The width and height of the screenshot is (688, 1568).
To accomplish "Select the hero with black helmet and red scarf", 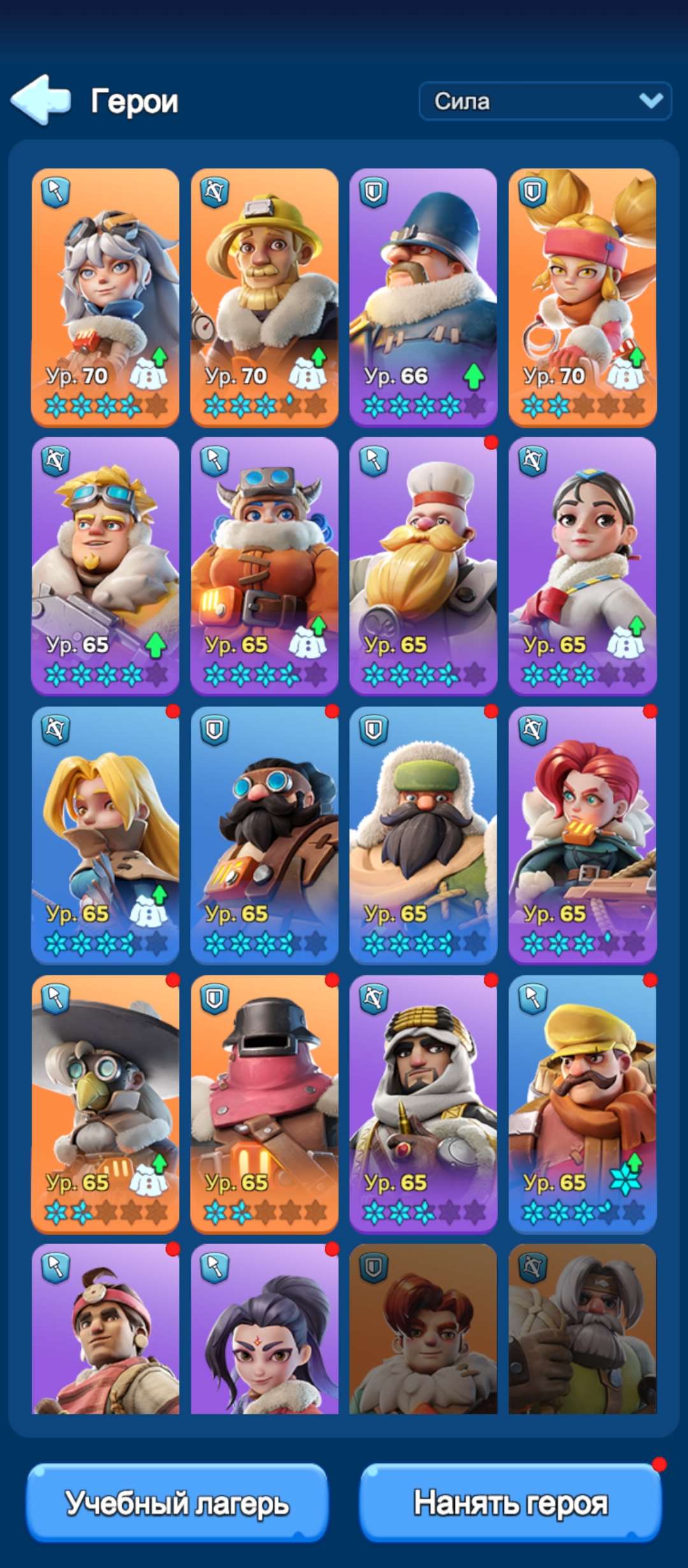I will [264, 1104].
